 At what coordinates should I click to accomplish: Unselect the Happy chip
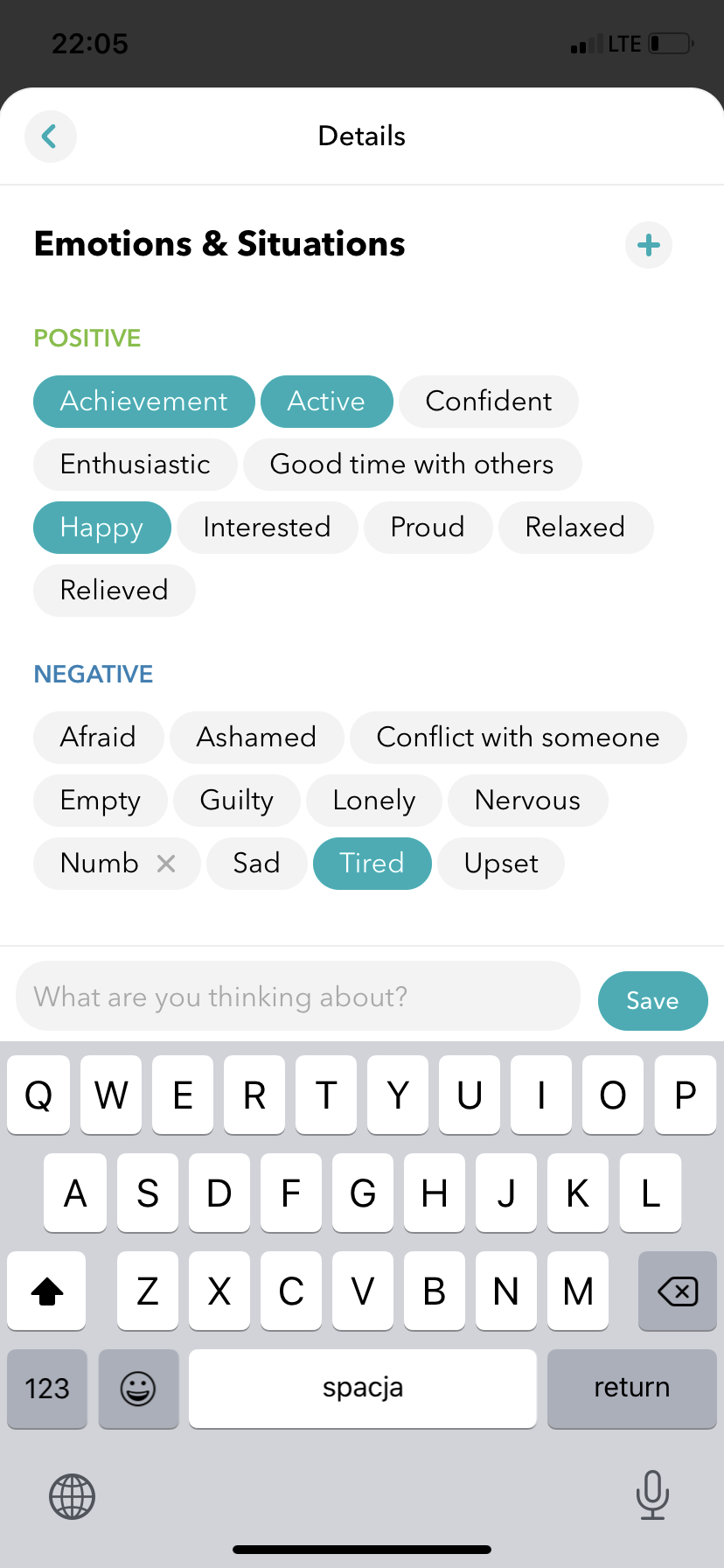tap(102, 528)
